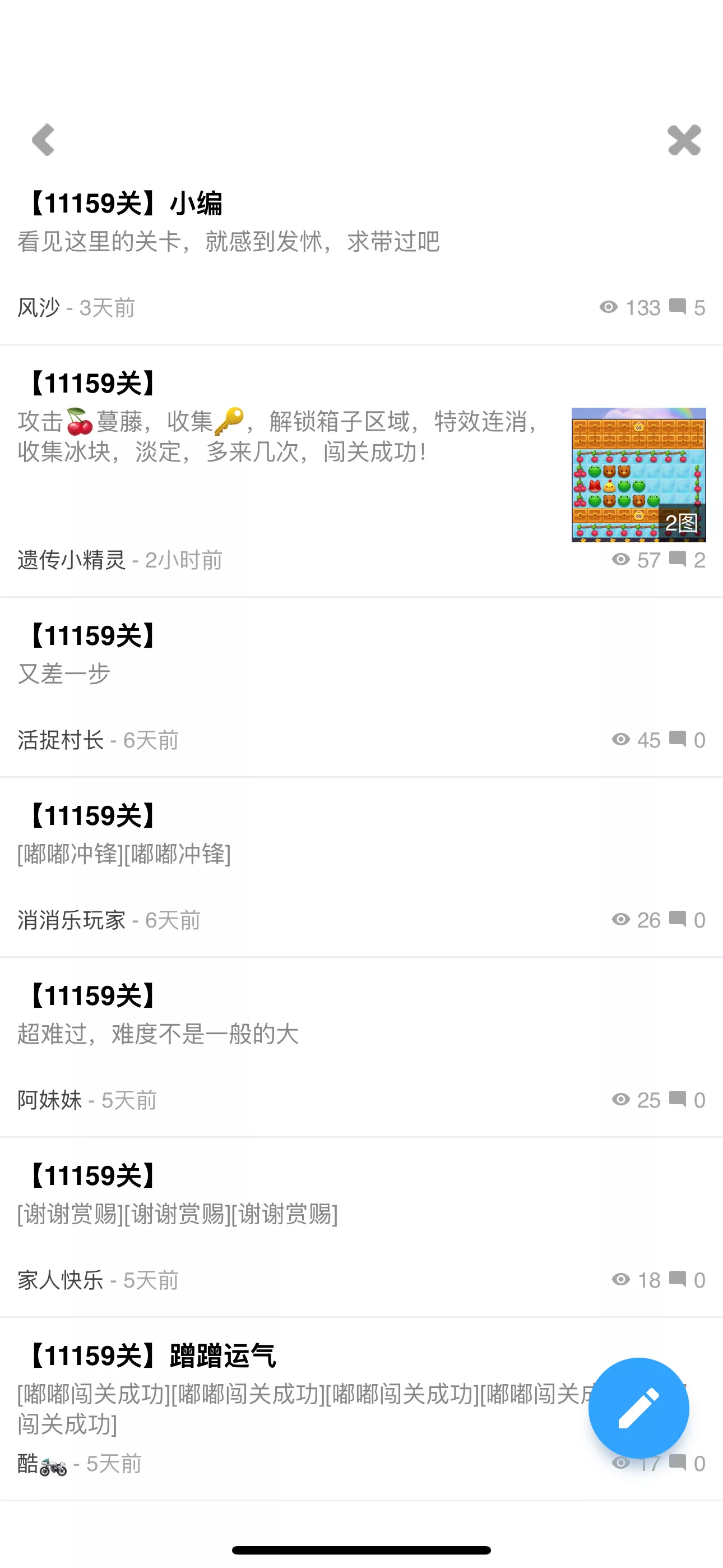
Task: Close the forum with the X icon
Action: pos(684,141)
